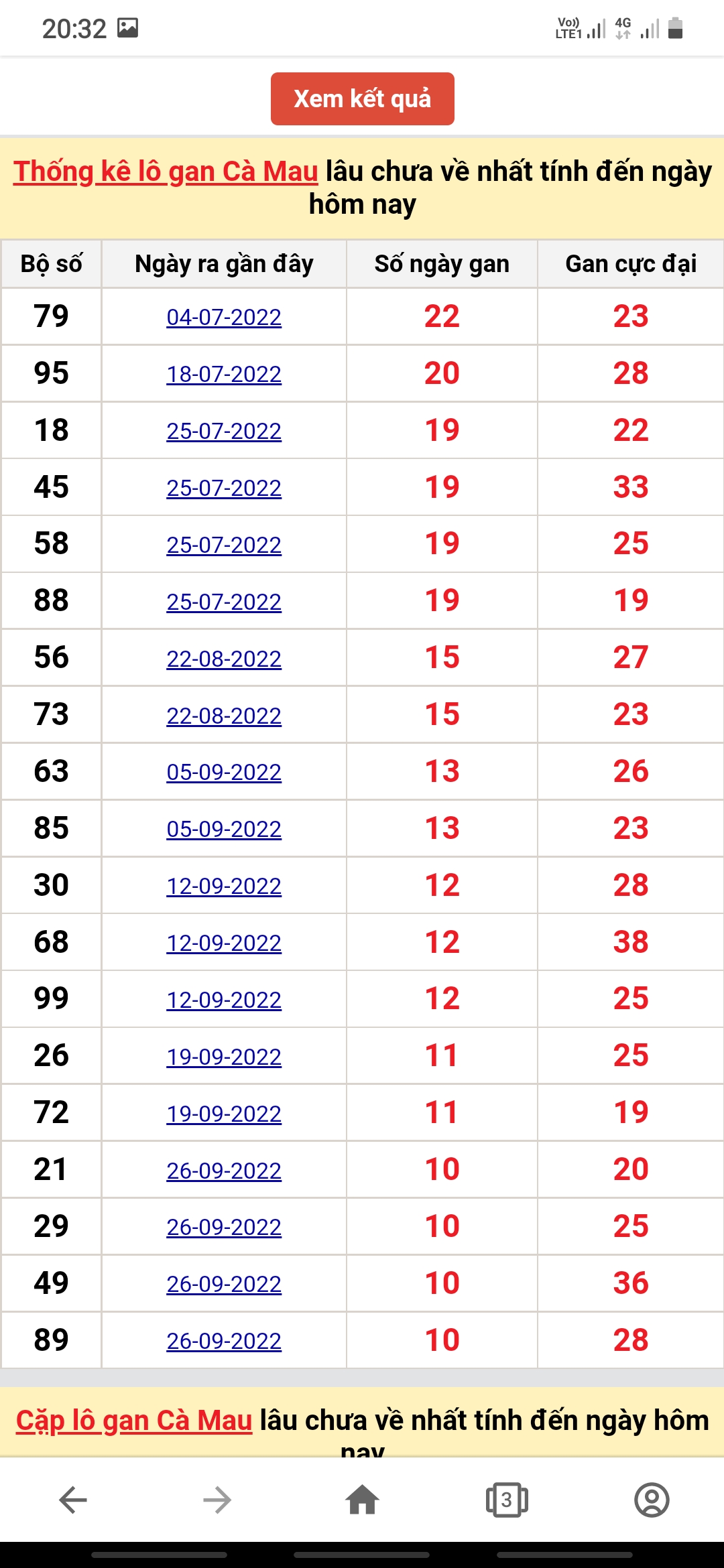
Task: Tap the Xem kết quả button
Action: pyautogui.click(x=362, y=99)
